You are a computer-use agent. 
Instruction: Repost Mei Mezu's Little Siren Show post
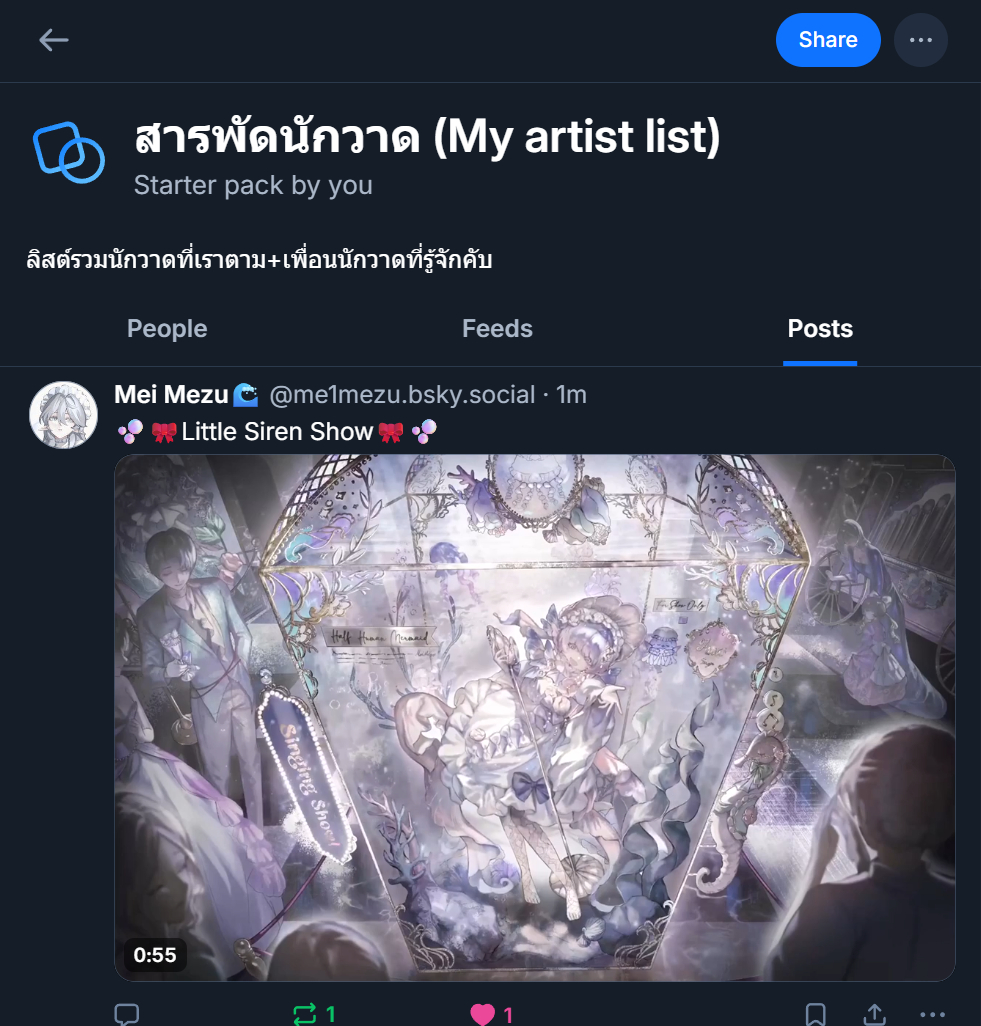click(x=305, y=1014)
